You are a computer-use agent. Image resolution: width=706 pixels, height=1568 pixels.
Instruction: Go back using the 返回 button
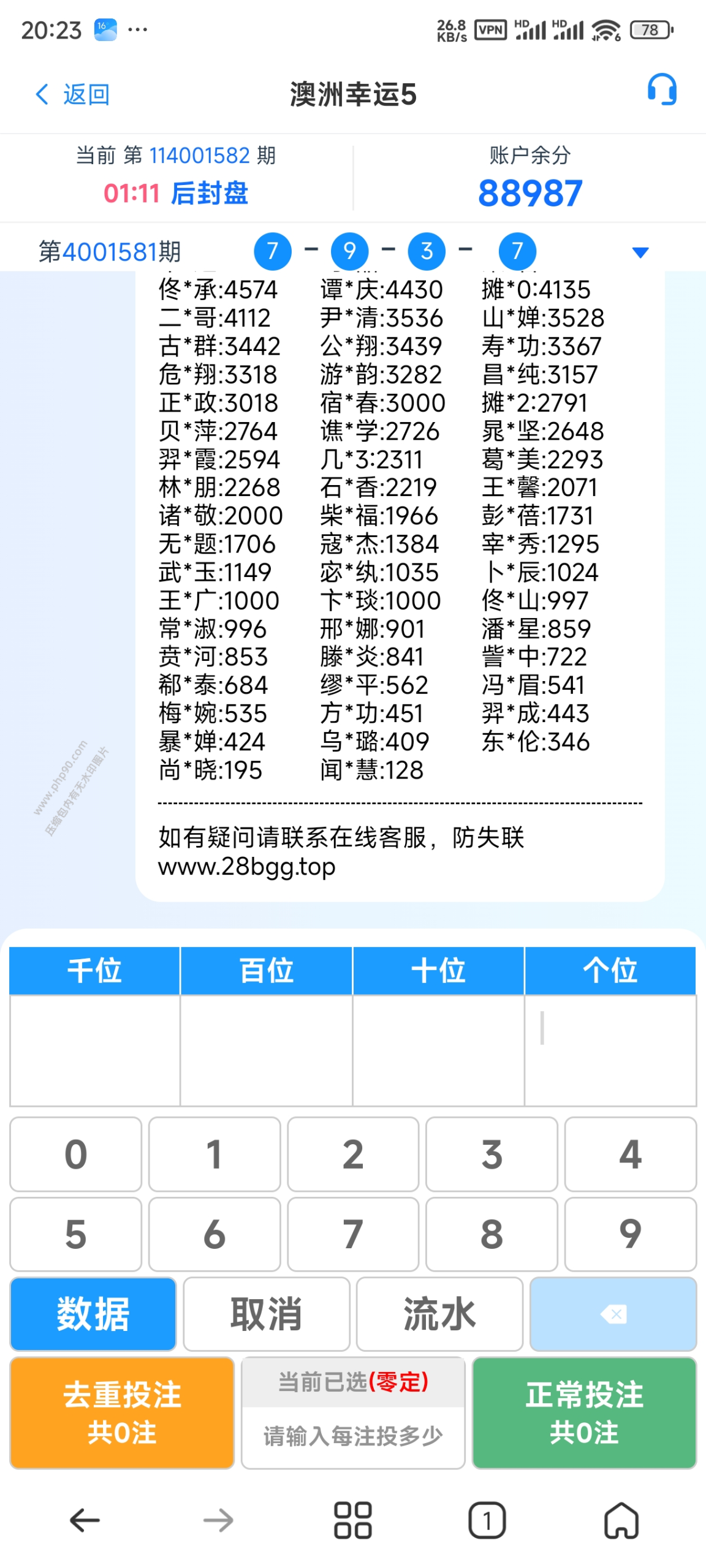[x=72, y=94]
